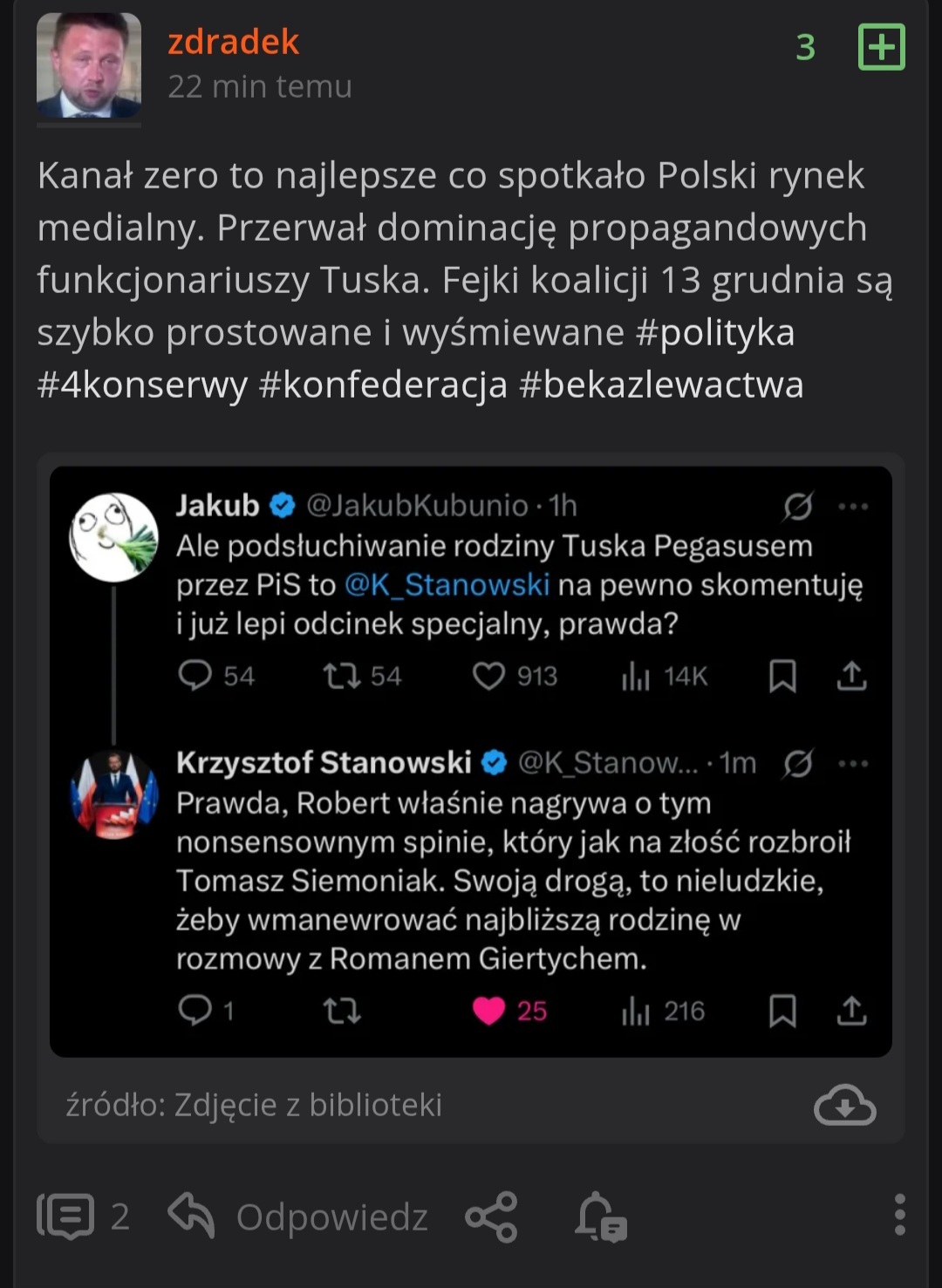Open the post's 2 comments

(x=83, y=1216)
